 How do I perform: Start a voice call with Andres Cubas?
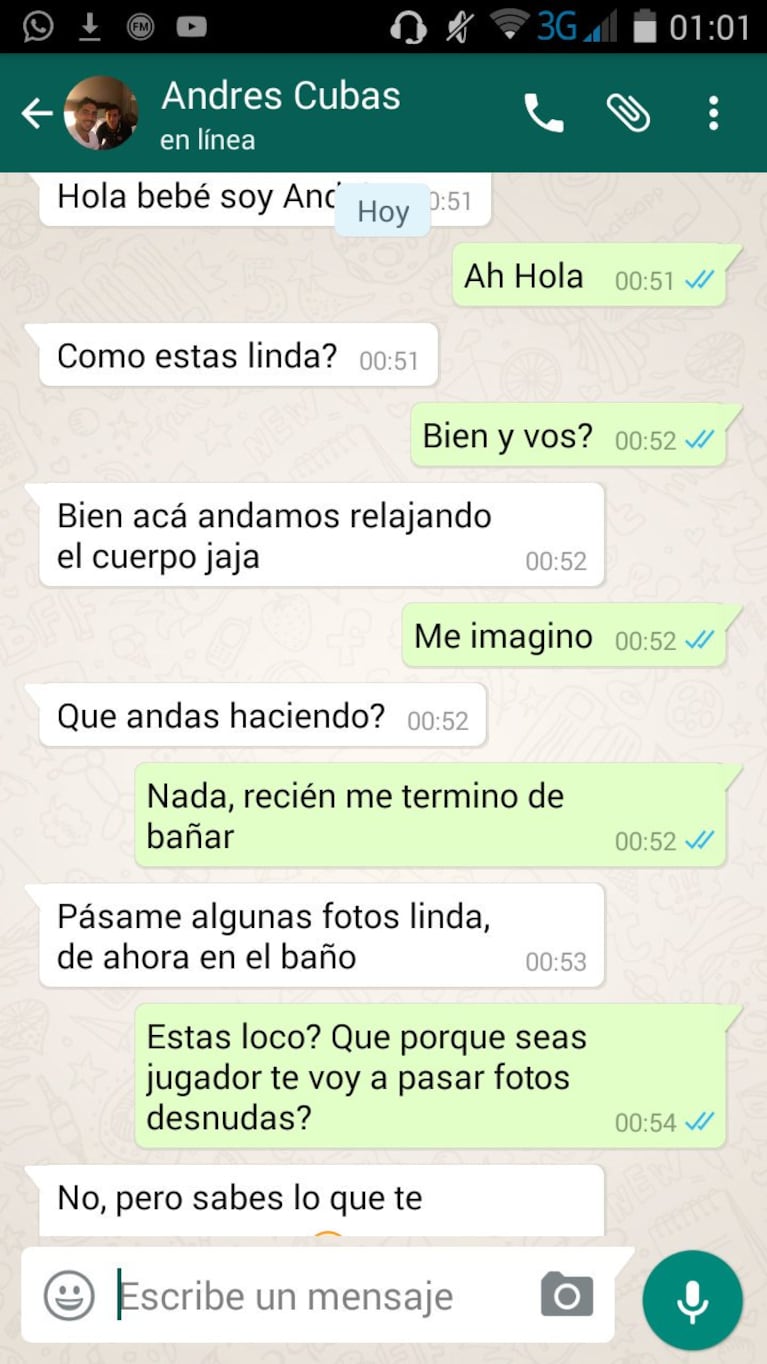pos(544,113)
